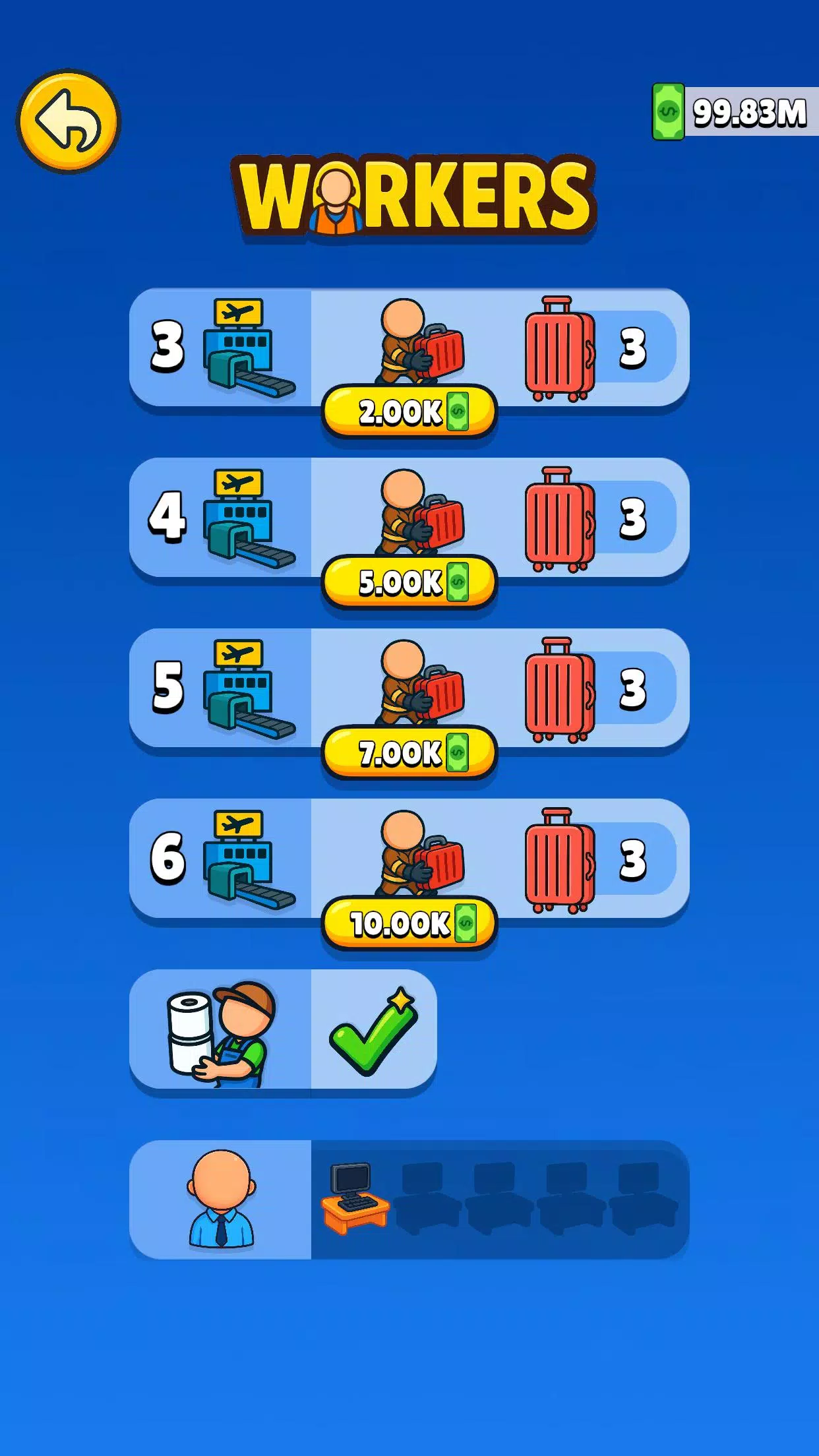This screenshot has height=1456, width=819.
Task: Buy the terminal 3 worker for 2.00K
Action: coord(409,411)
